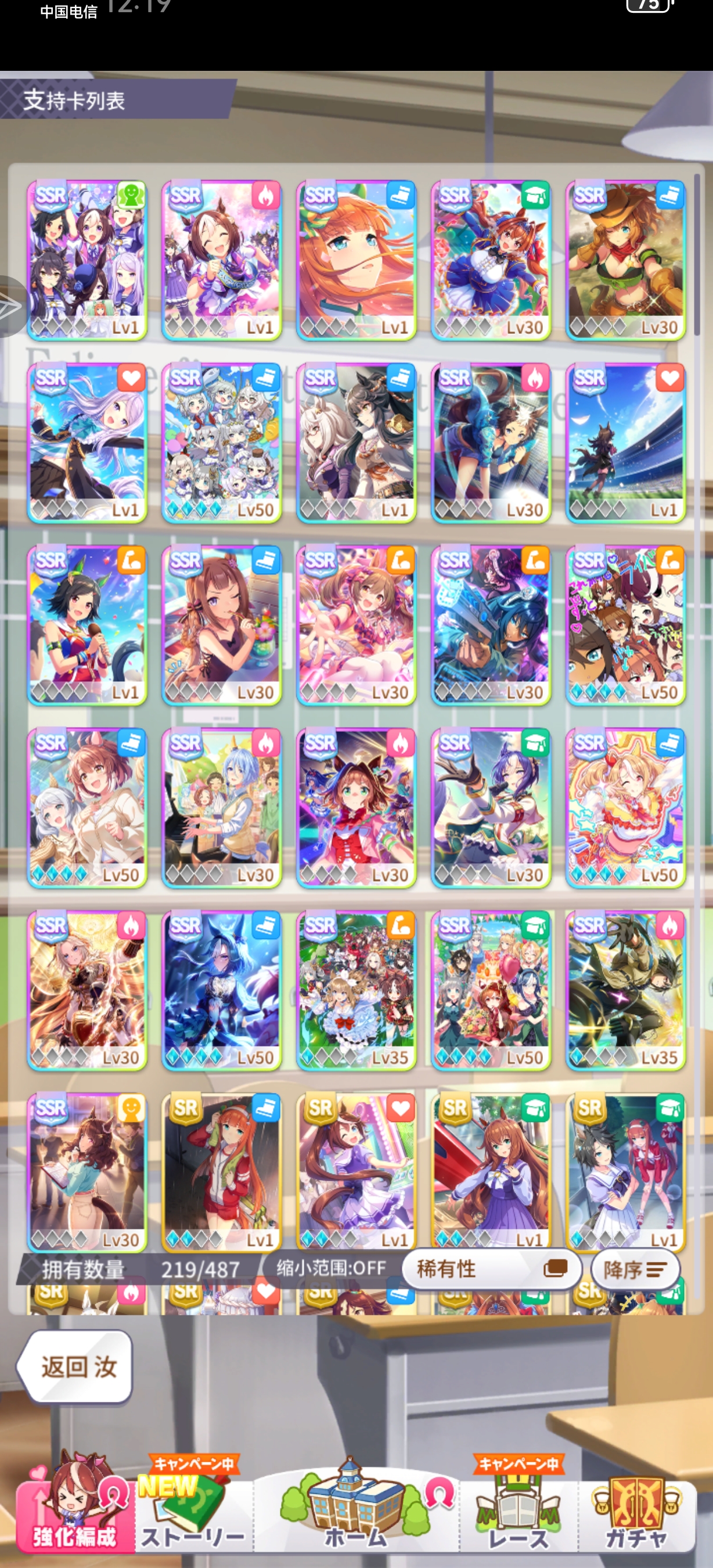
Task: Select the SR red sports car Lv1 card
Action: [491, 1173]
